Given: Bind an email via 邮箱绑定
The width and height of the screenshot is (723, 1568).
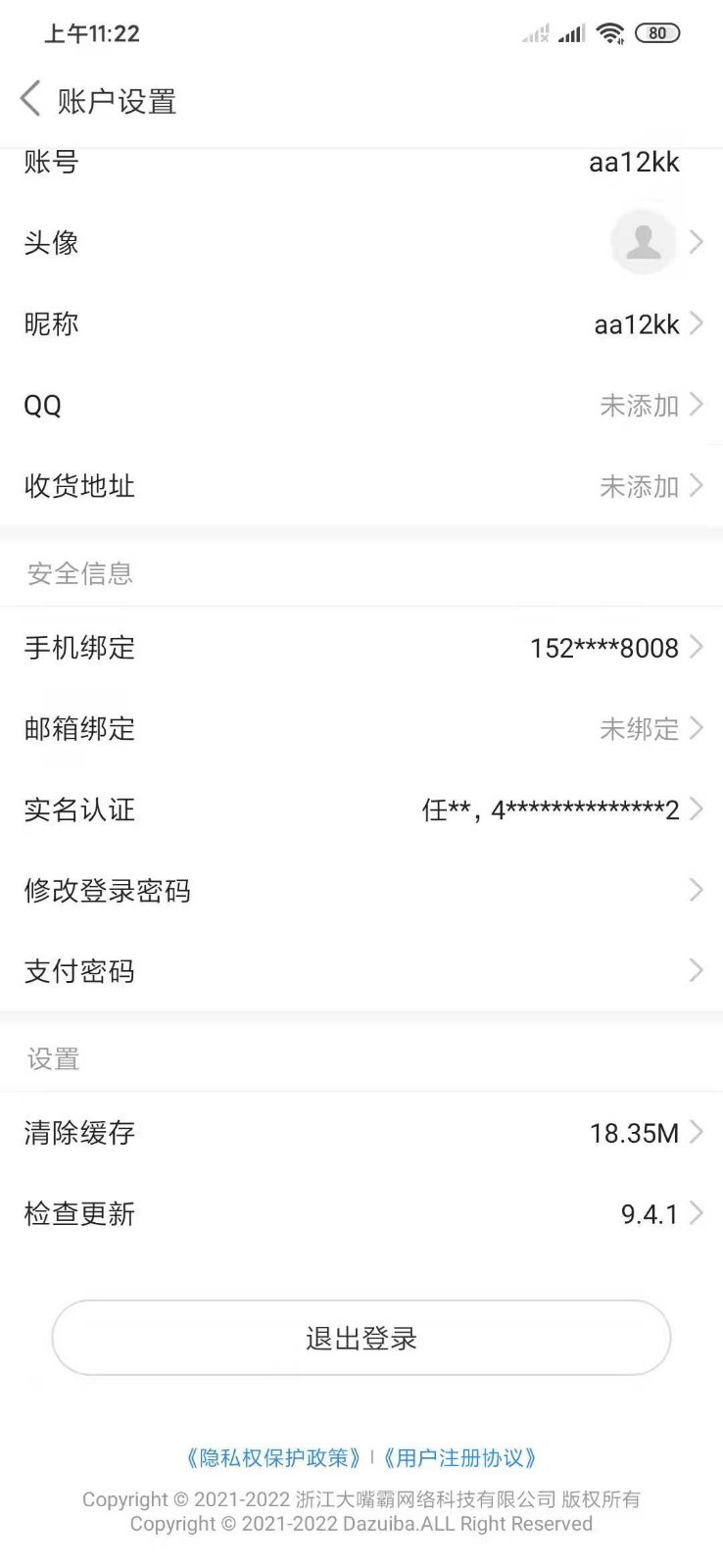Looking at the screenshot, I should pos(361,728).
